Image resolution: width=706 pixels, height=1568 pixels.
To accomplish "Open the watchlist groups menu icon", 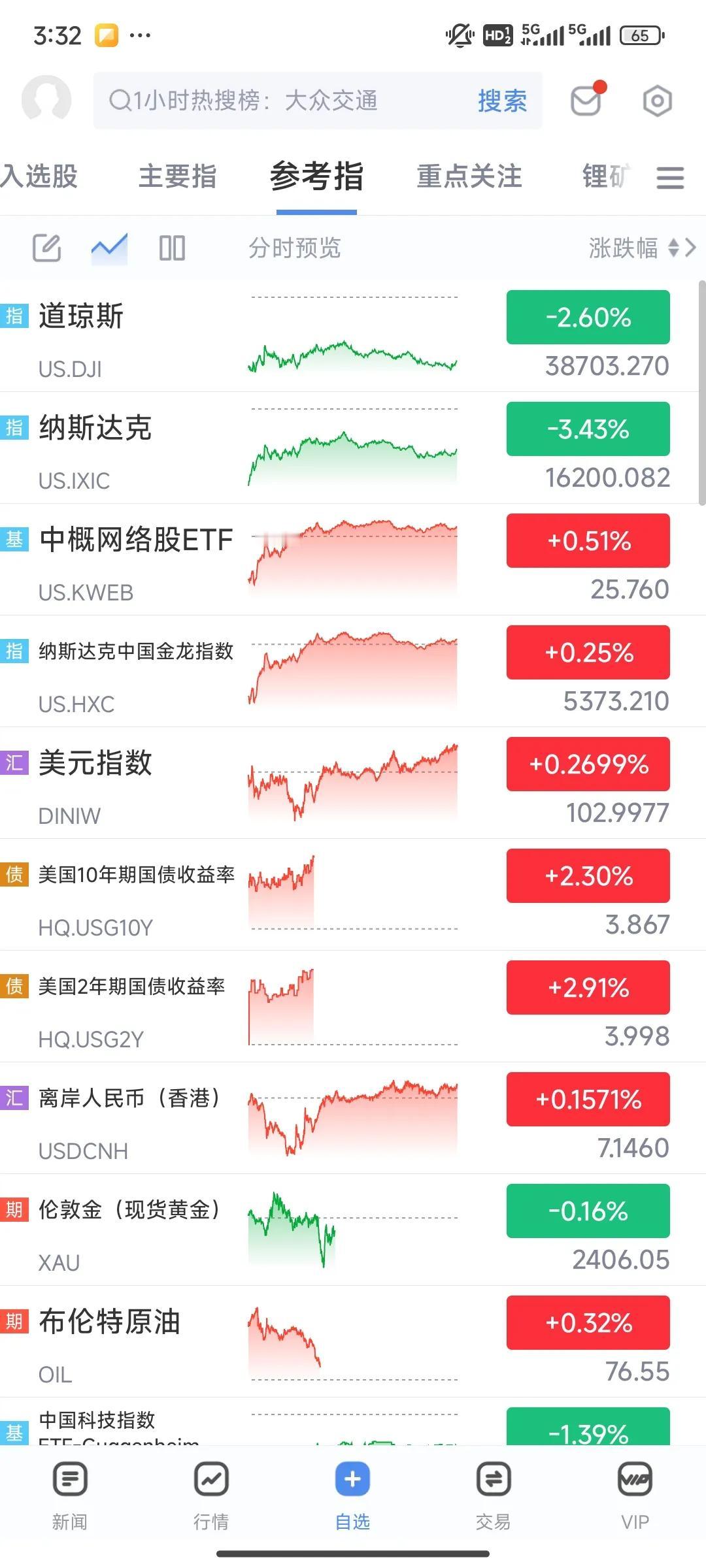I will [670, 177].
